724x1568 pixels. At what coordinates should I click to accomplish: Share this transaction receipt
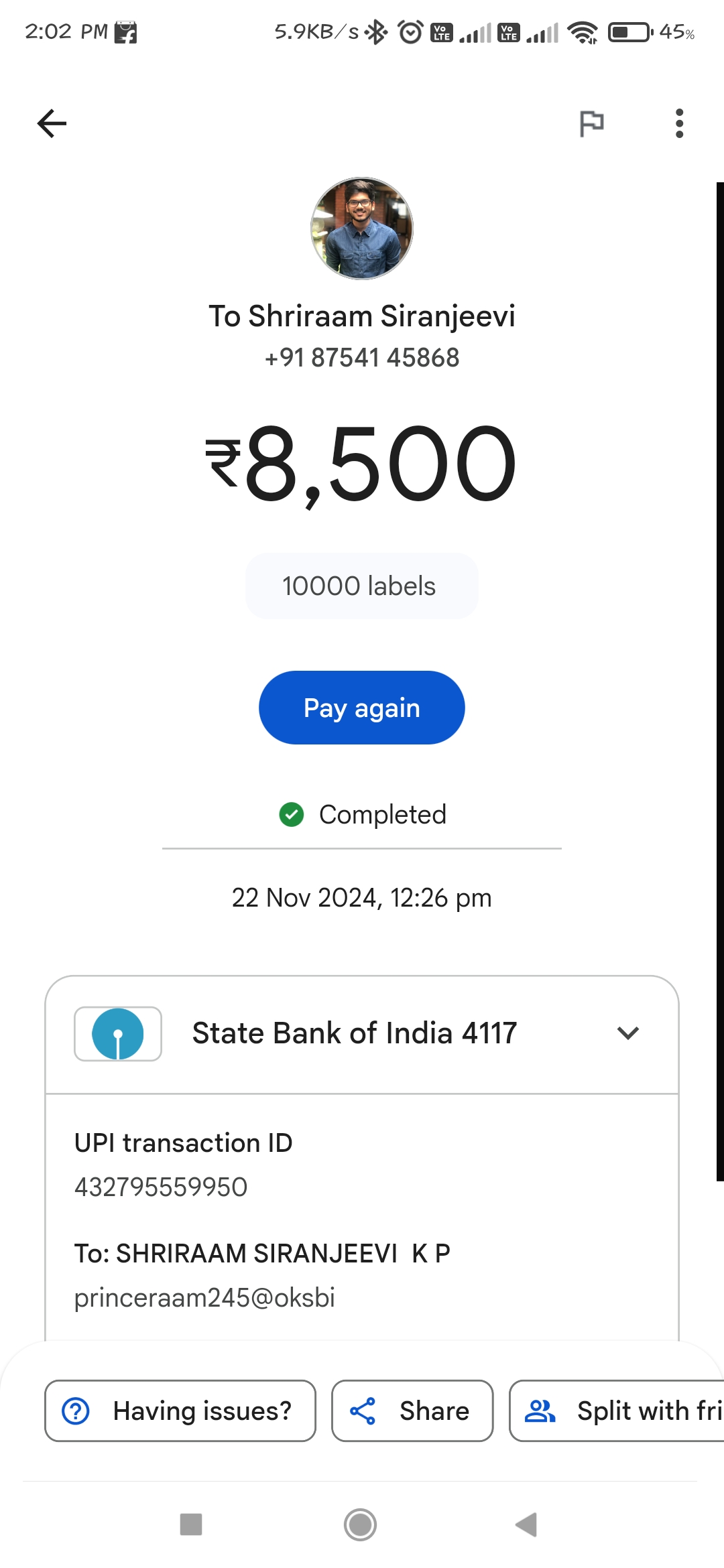412,1411
